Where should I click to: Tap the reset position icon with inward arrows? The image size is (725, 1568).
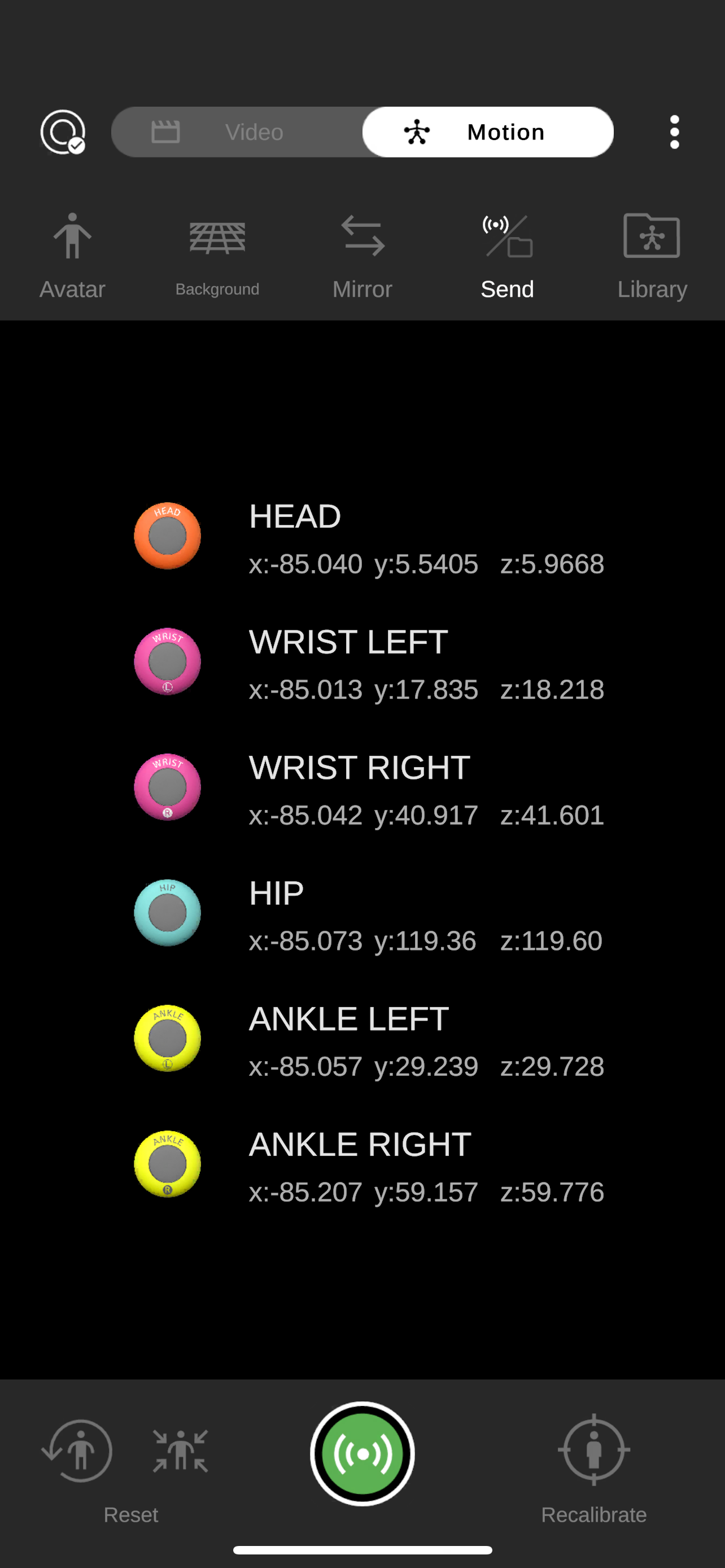point(180,1451)
